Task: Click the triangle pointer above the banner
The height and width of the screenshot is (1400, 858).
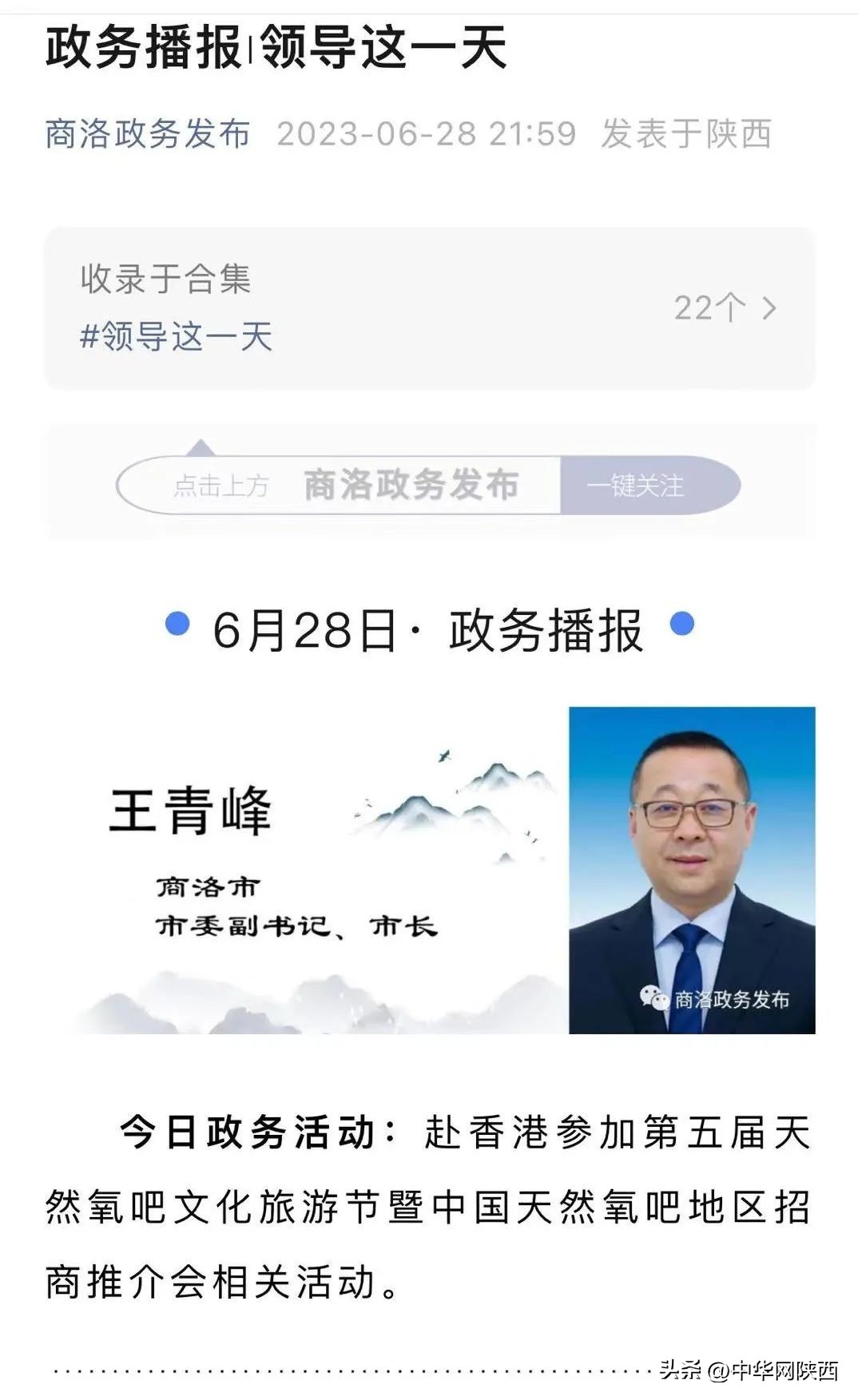Action: 202,445
